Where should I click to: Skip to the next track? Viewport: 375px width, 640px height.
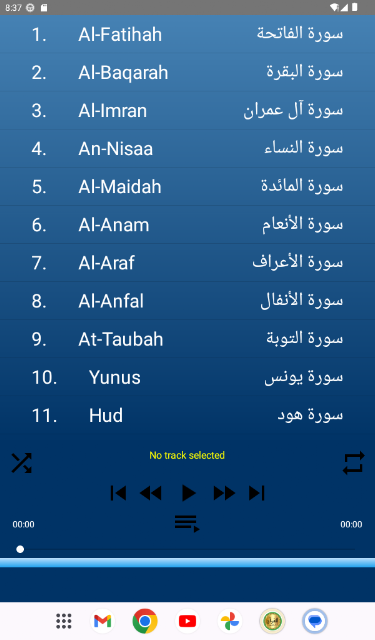coord(257,493)
